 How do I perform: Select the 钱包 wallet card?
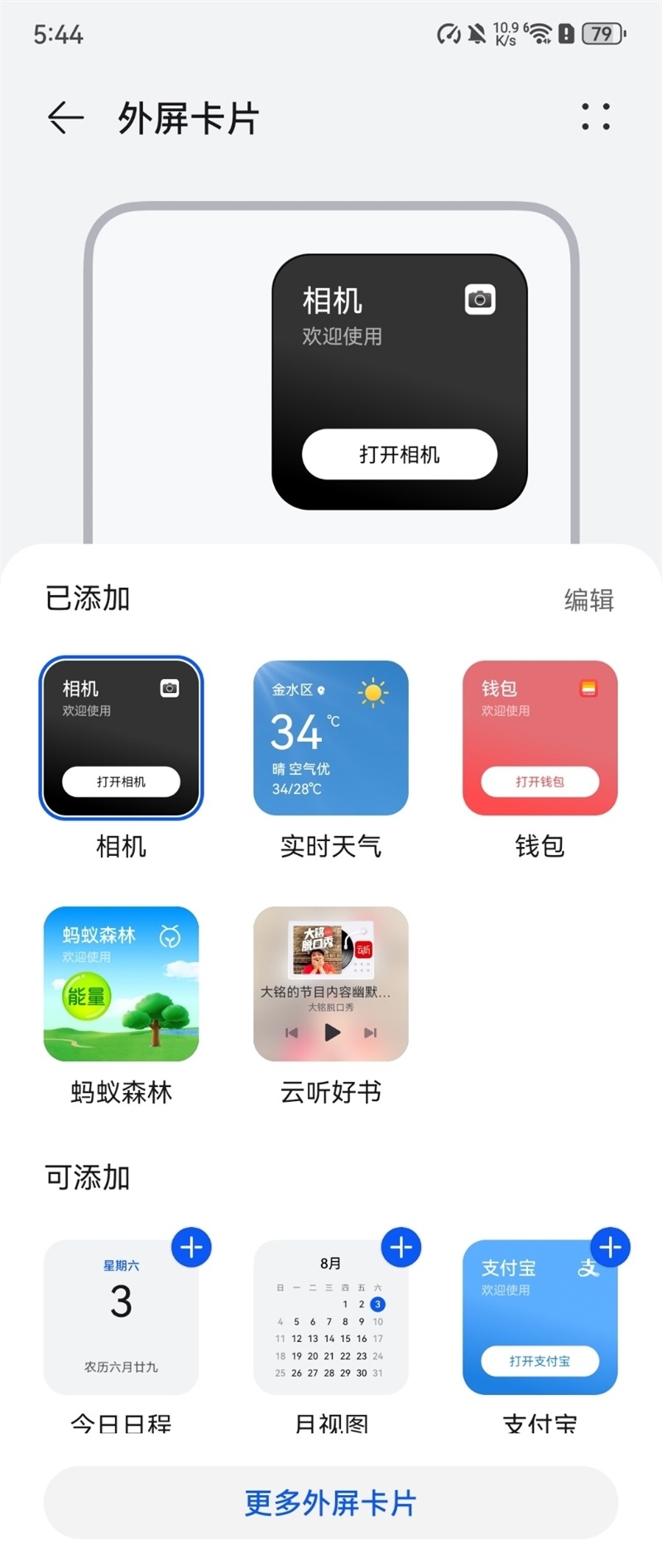coord(540,738)
